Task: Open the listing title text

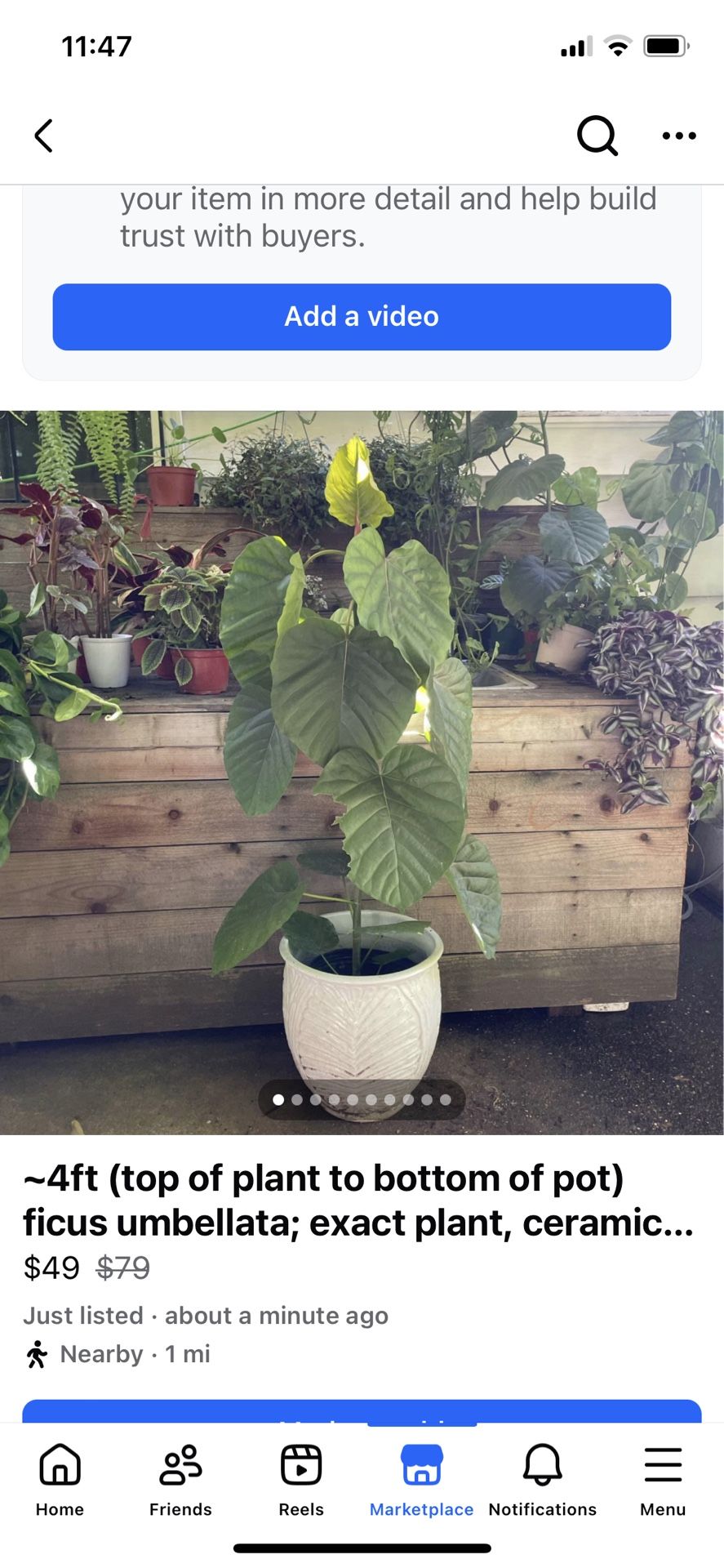Action: point(359,1199)
